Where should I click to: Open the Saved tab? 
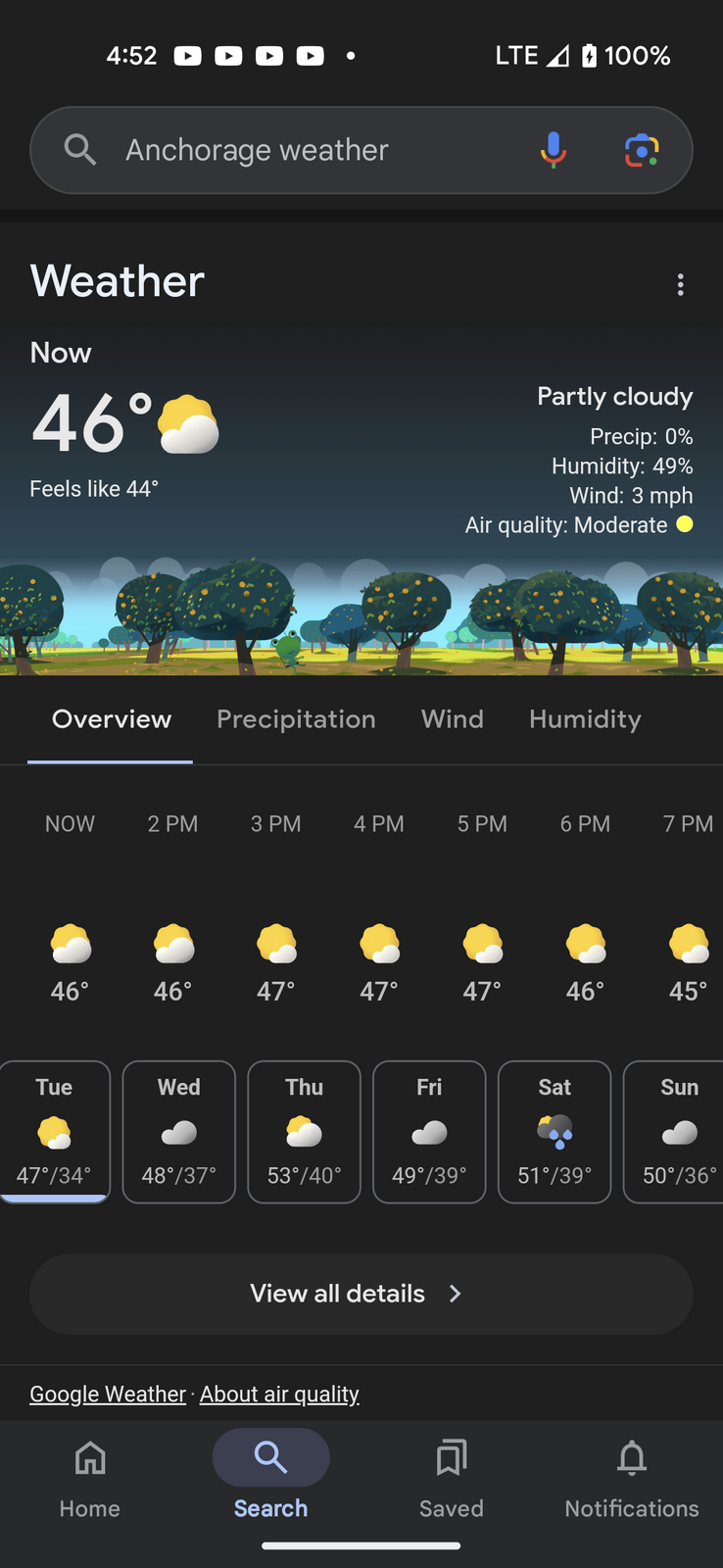pos(452,1480)
